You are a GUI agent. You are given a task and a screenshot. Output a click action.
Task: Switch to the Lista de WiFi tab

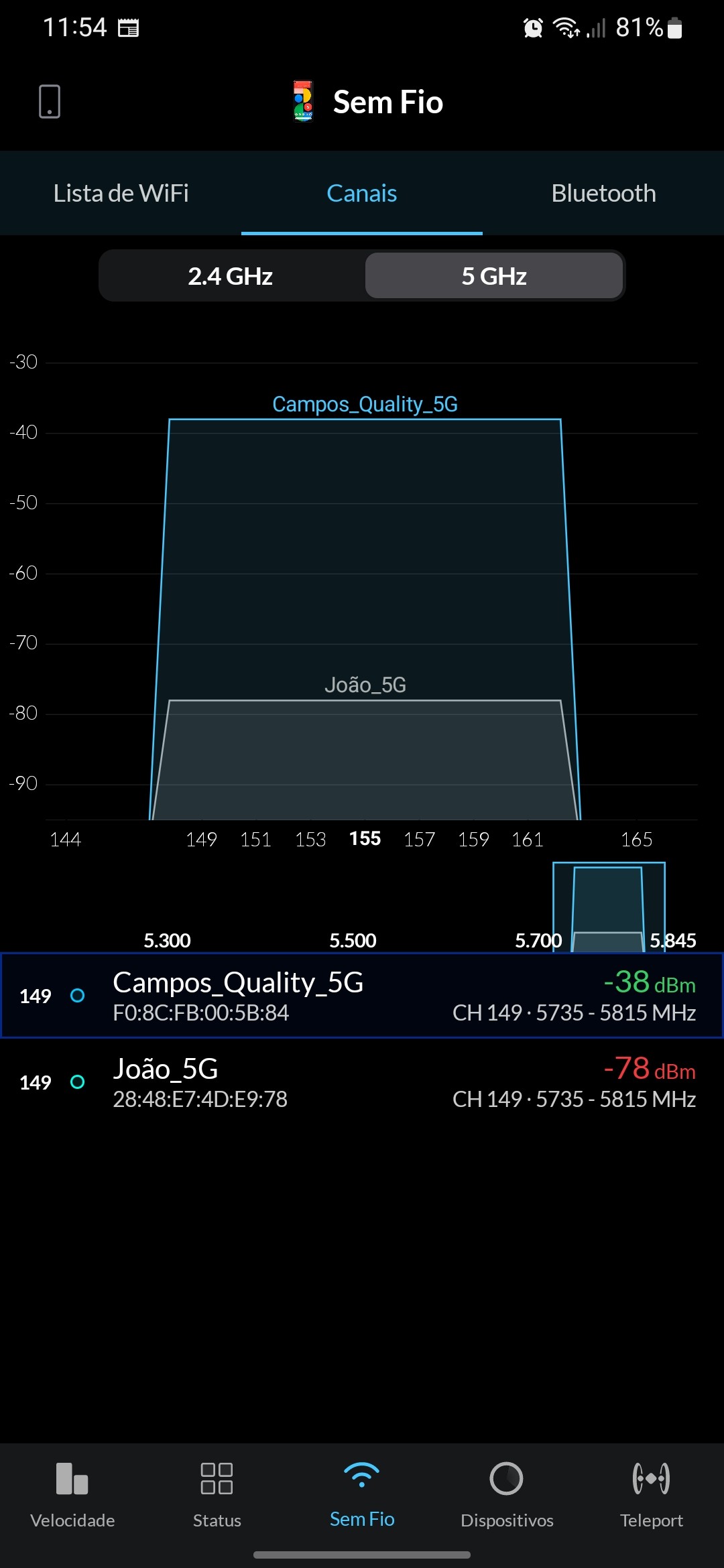(121, 194)
